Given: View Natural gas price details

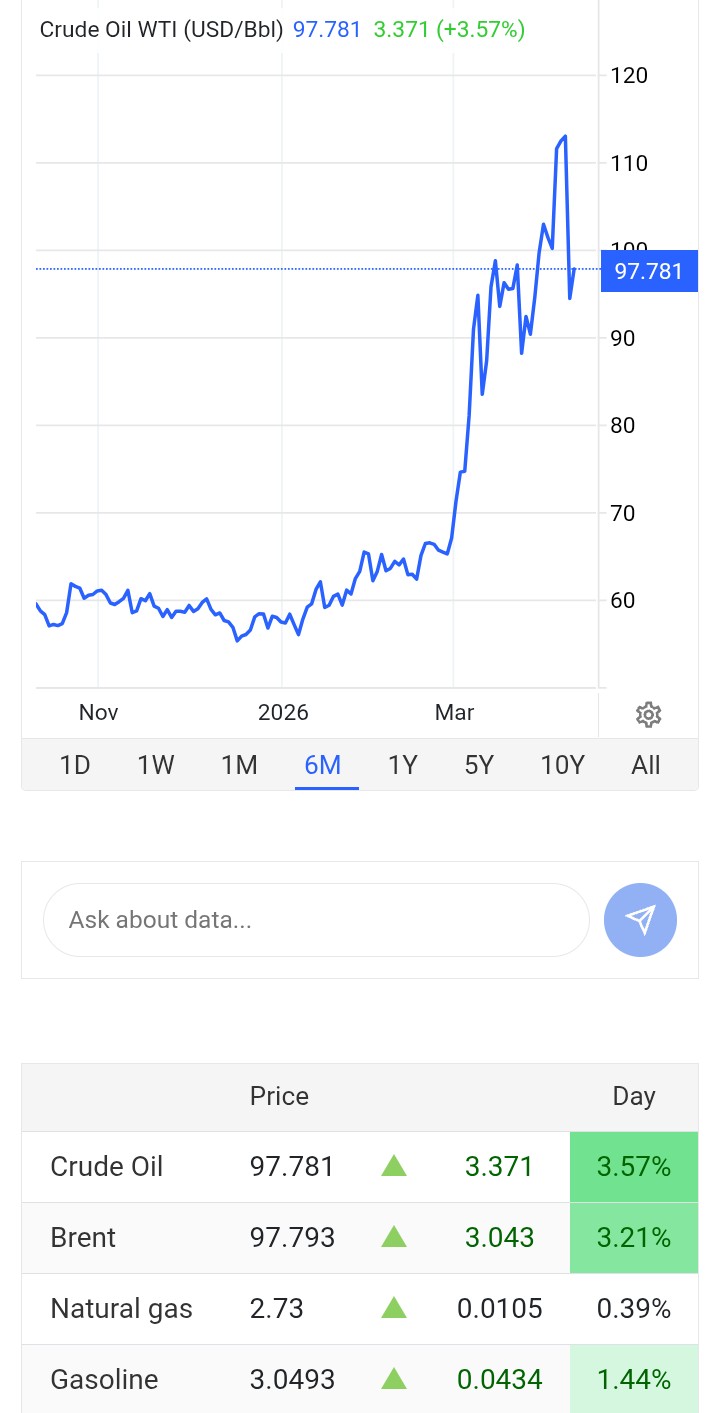Looking at the screenshot, I should (x=121, y=1309).
